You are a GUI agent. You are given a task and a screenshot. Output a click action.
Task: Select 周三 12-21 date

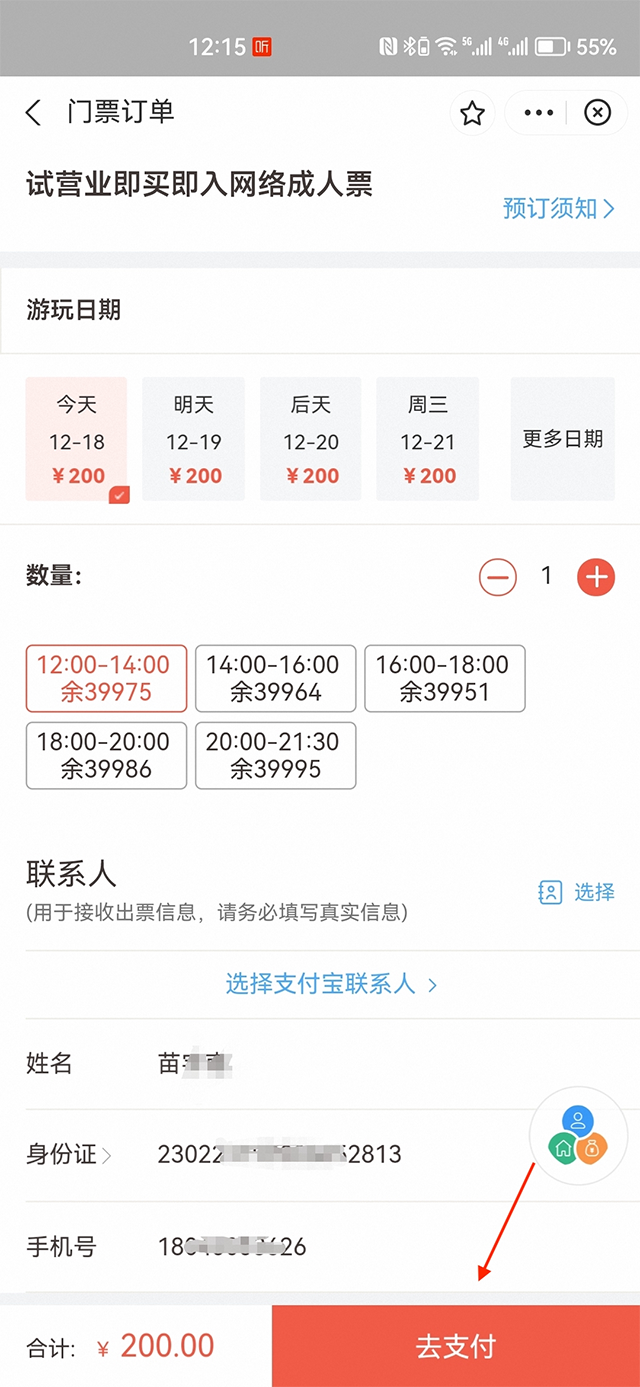pyautogui.click(x=427, y=439)
